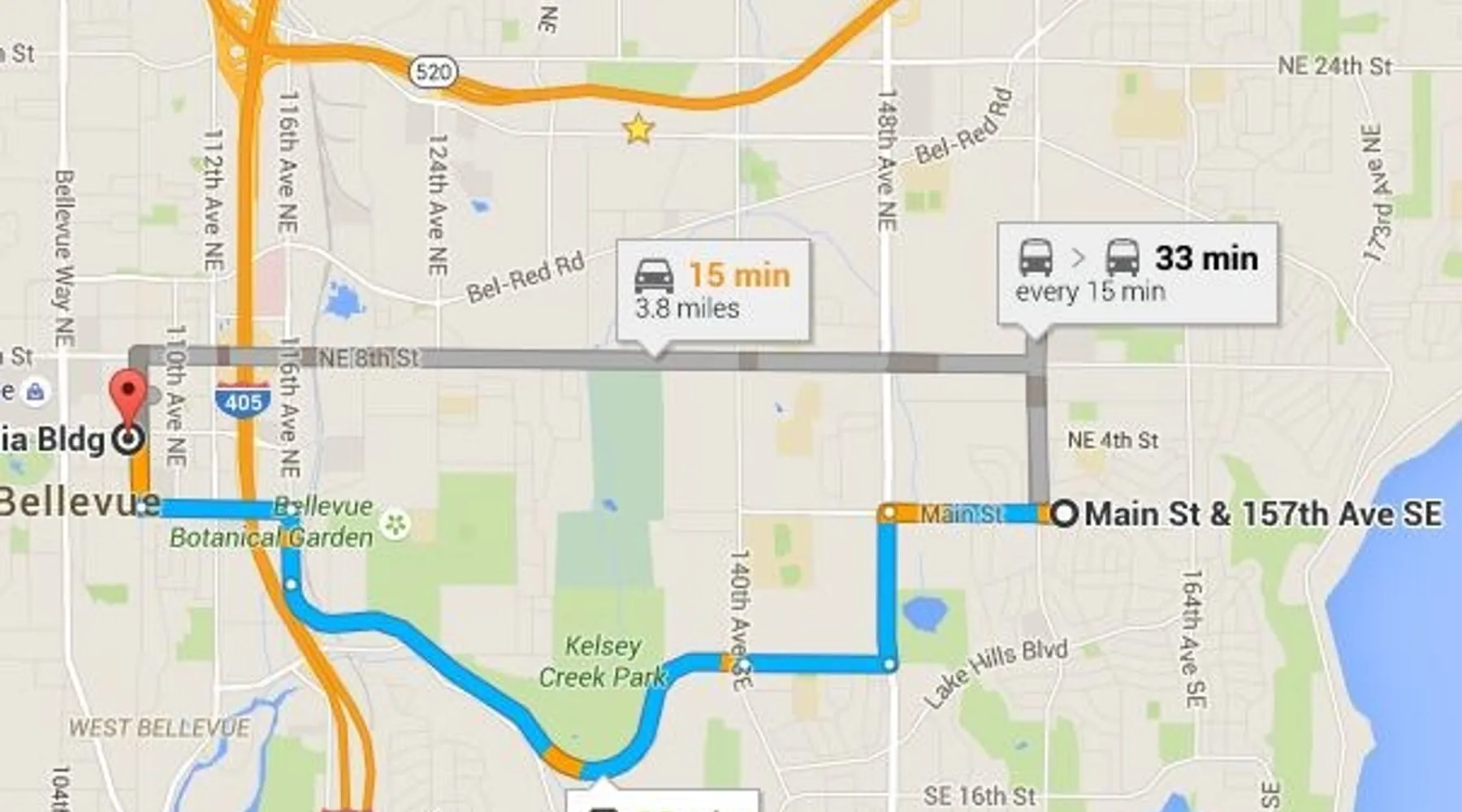The image size is (1462, 812).
Task: Tap the Main St & 157th Ave SE stop
Action: (1064, 513)
